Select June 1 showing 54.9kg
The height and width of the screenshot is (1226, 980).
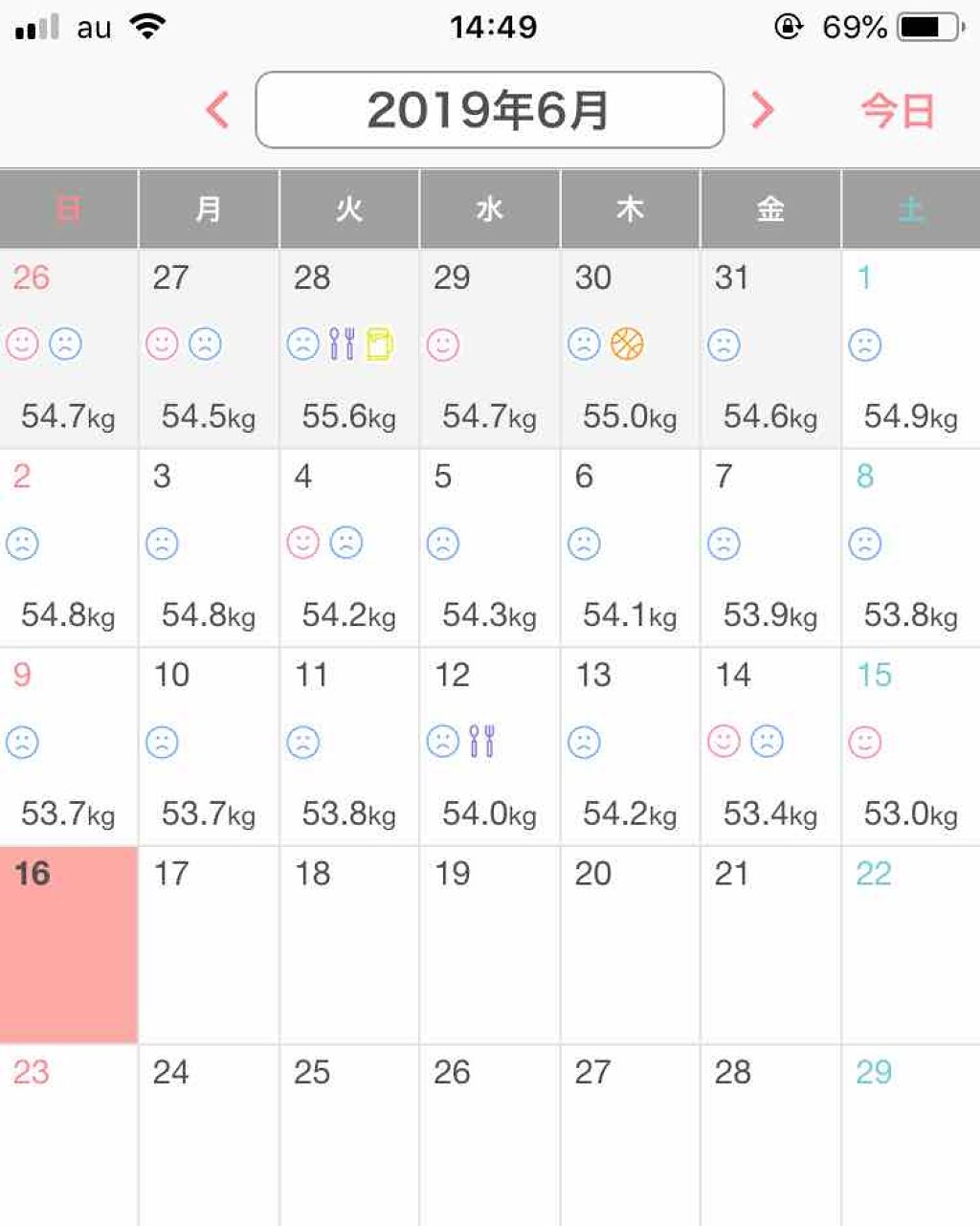910,348
